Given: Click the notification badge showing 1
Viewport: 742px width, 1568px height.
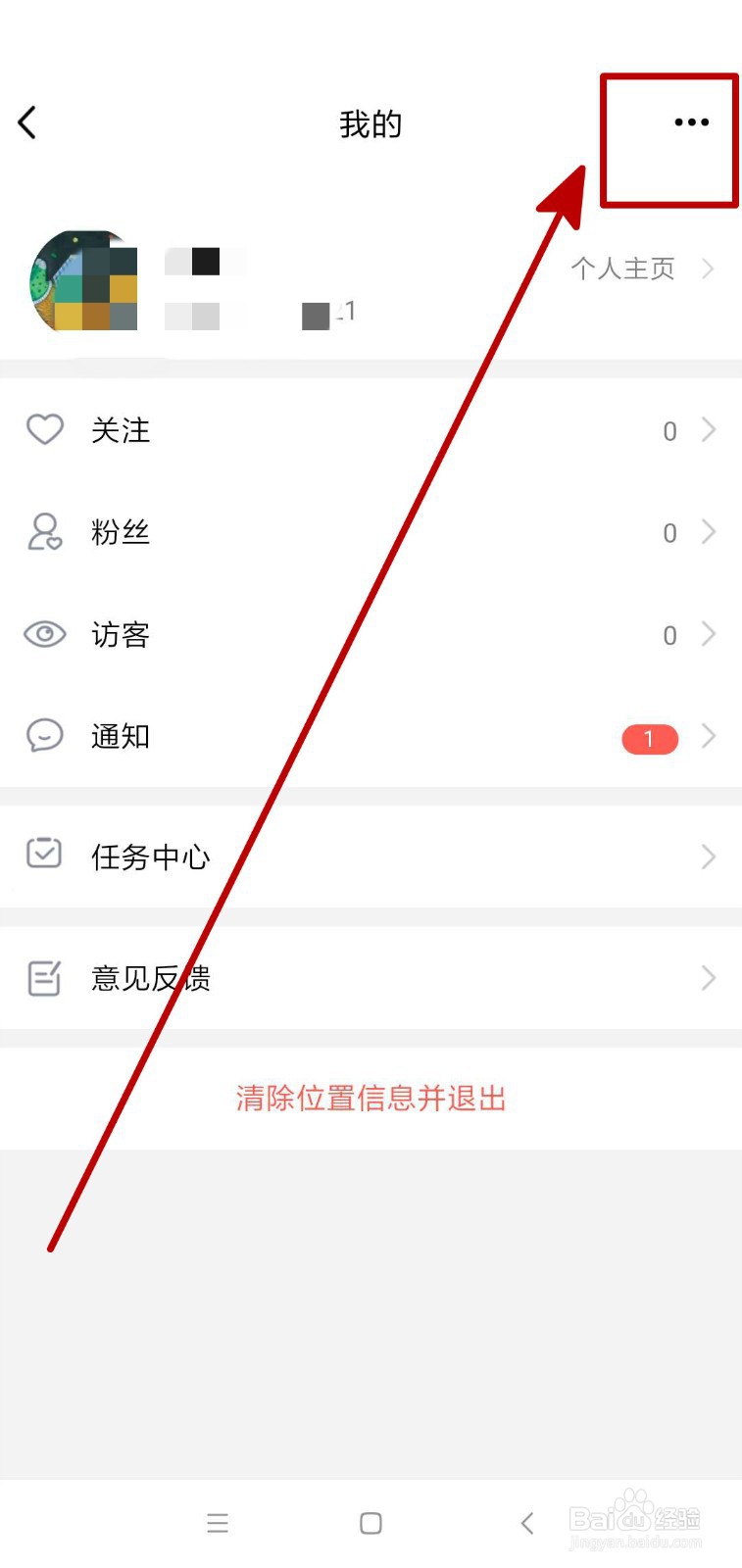Looking at the screenshot, I should (x=650, y=739).
